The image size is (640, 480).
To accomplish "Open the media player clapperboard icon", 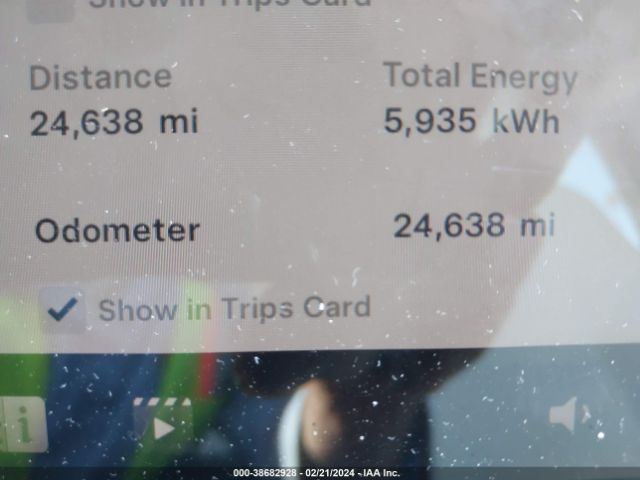I will pyautogui.click(x=163, y=422).
